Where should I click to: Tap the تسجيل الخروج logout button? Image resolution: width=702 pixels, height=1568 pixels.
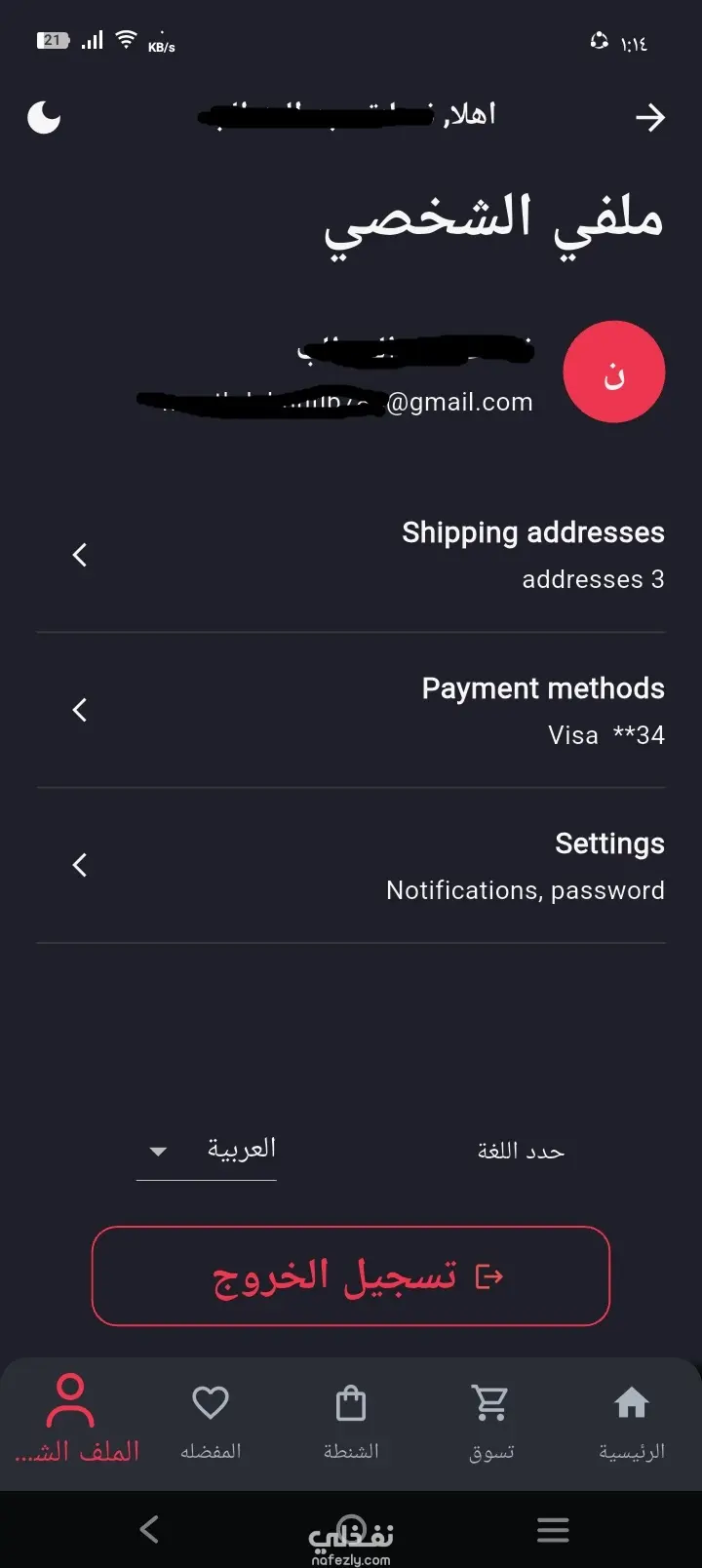point(351,1276)
